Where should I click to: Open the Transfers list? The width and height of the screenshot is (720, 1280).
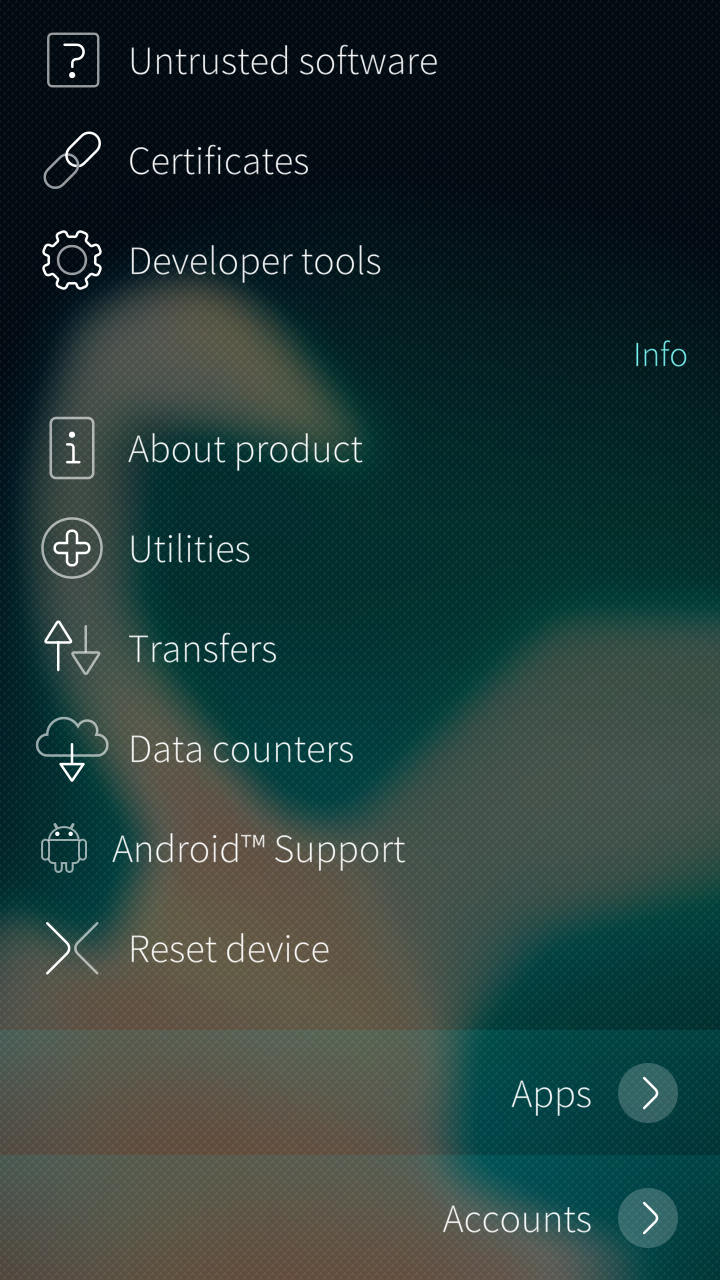coord(360,649)
